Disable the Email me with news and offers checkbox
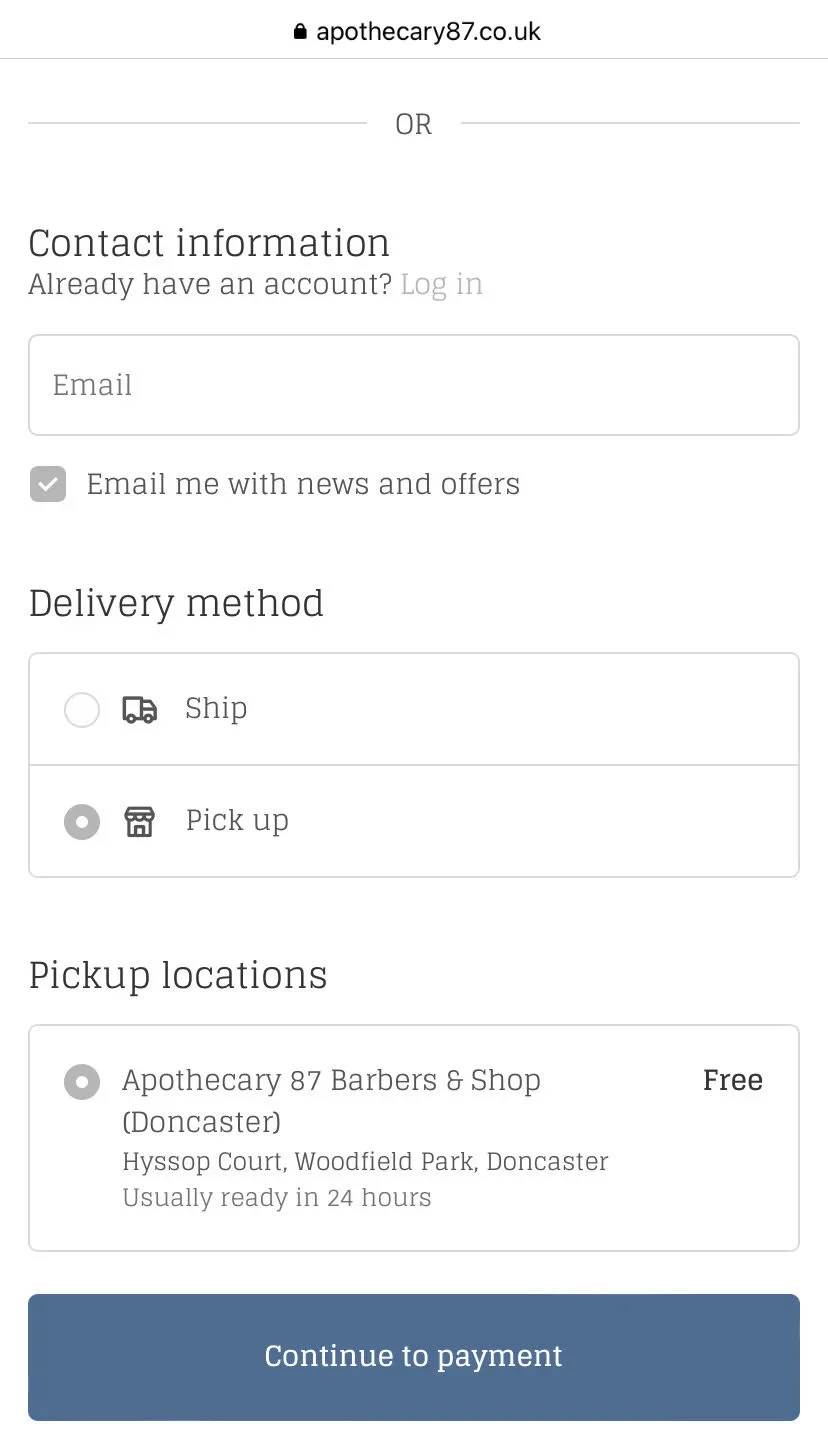828x1450 pixels. coord(48,484)
